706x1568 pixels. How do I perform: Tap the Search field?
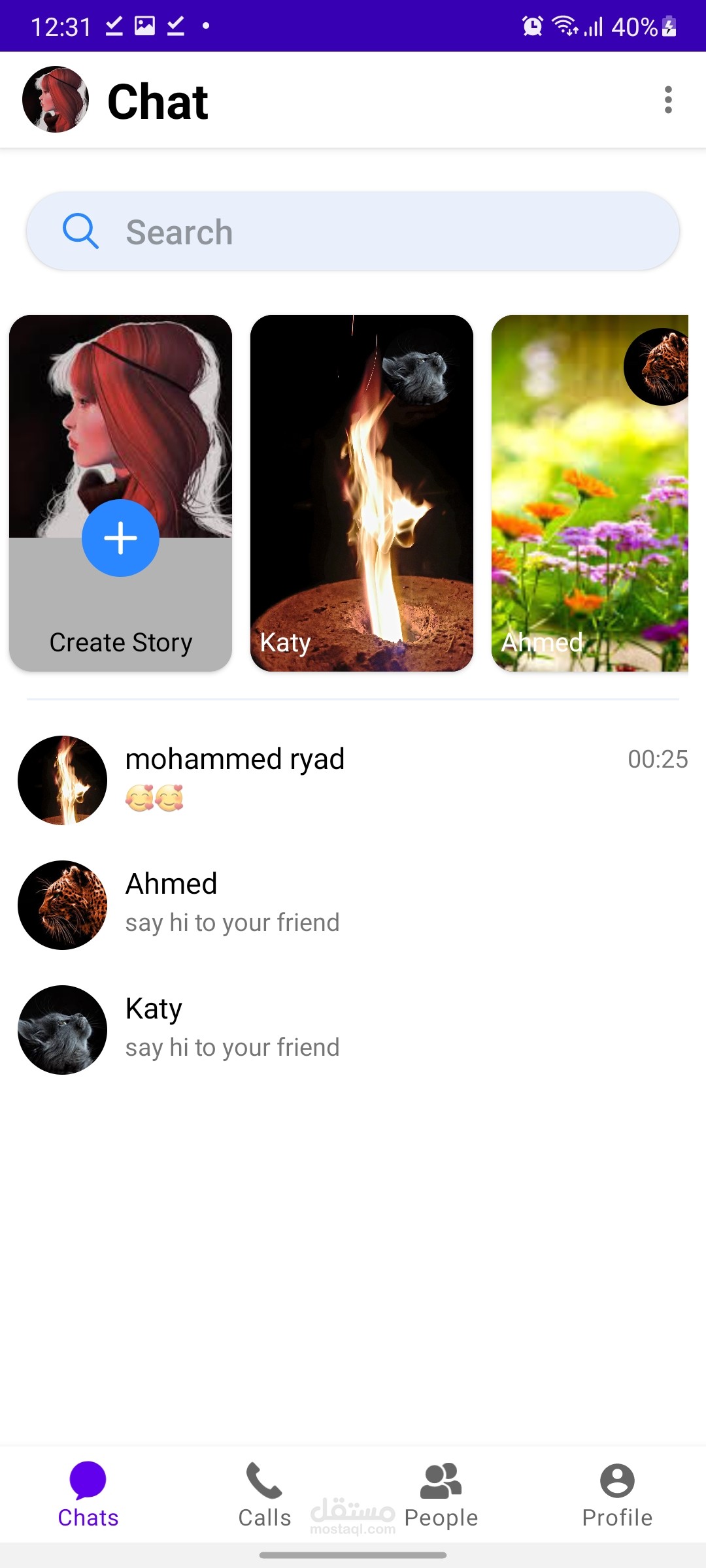pos(353,231)
